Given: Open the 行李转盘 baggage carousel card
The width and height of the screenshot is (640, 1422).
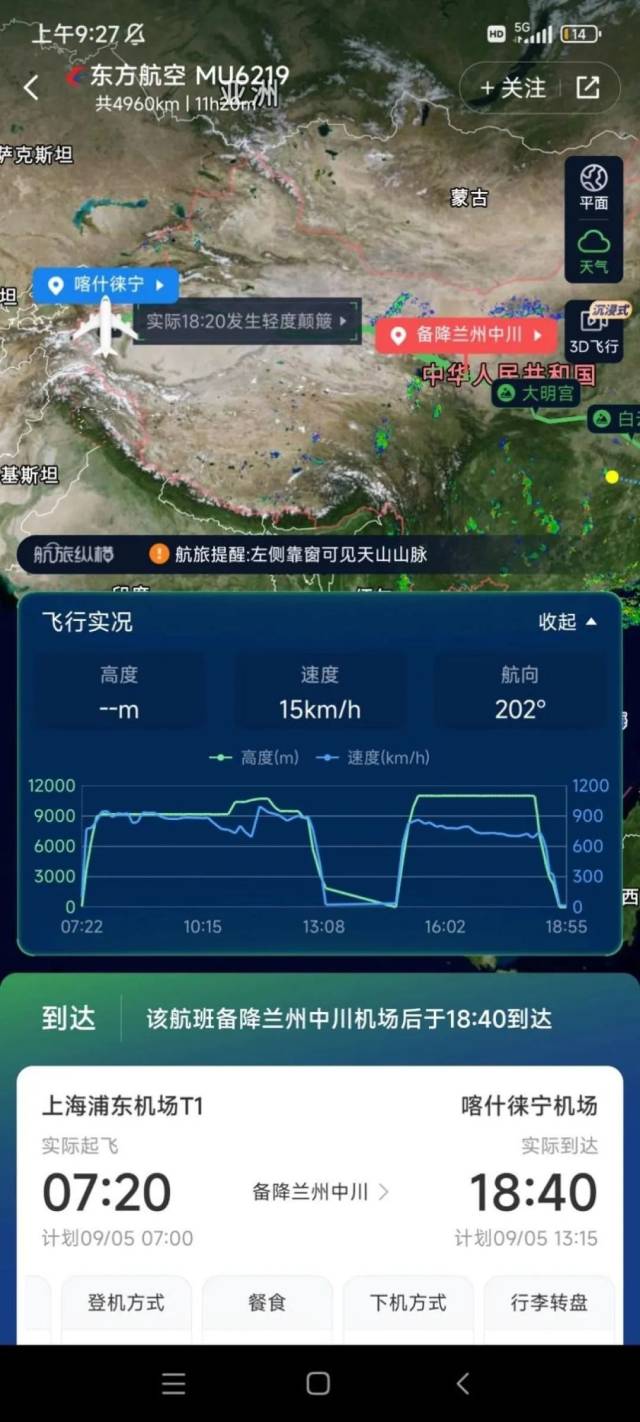Looking at the screenshot, I should (x=548, y=1303).
